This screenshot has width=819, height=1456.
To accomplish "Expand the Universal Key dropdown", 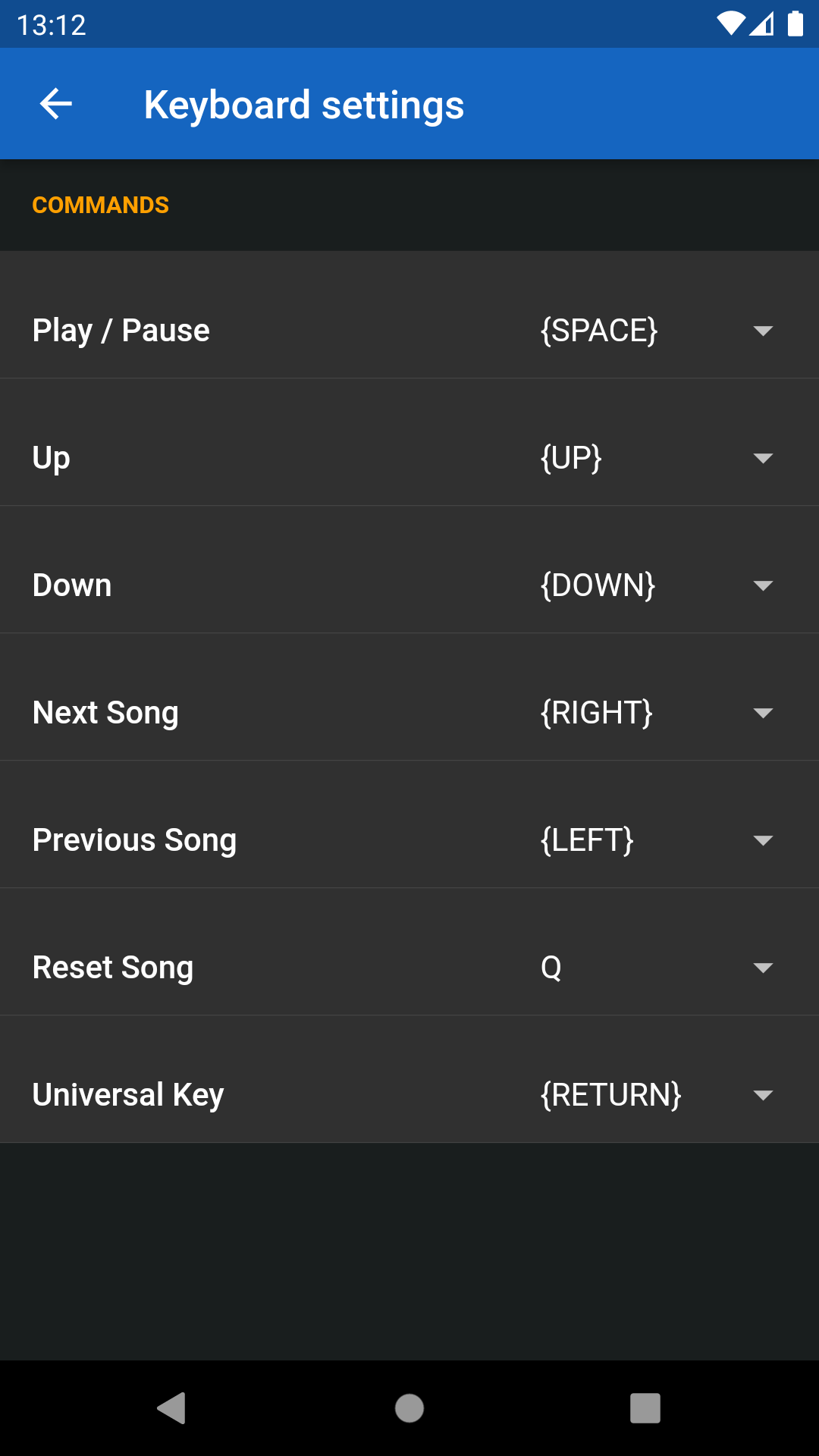I will (656, 1095).
